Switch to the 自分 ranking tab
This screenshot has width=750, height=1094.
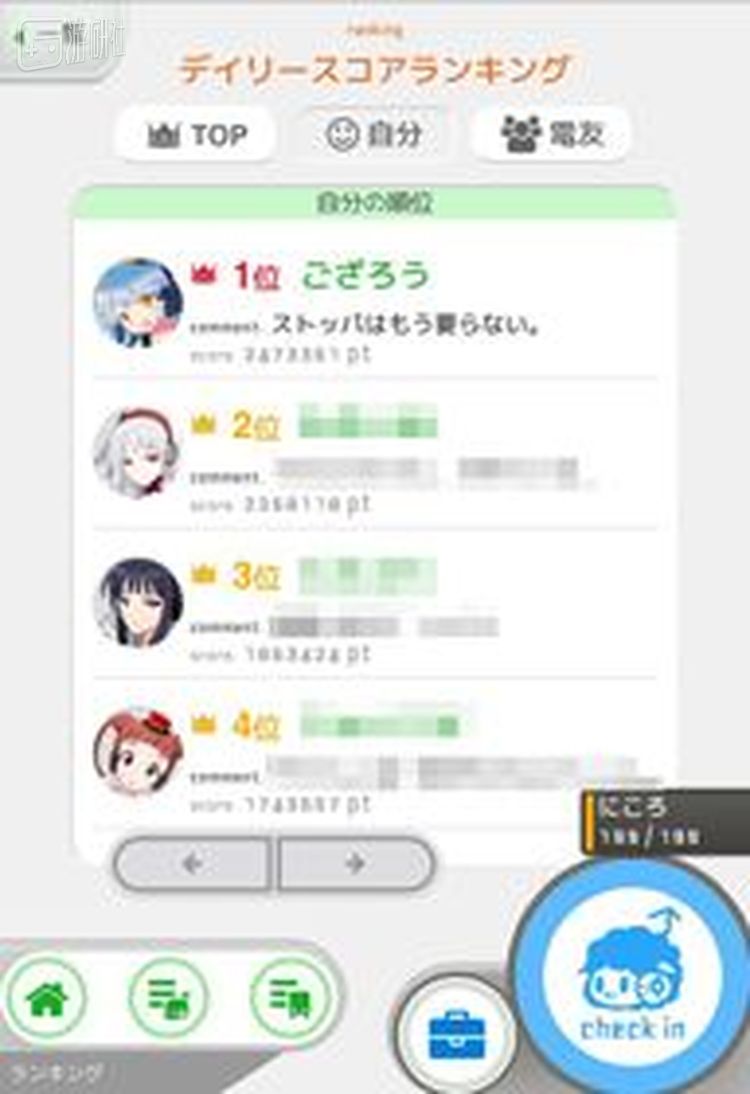pos(374,134)
